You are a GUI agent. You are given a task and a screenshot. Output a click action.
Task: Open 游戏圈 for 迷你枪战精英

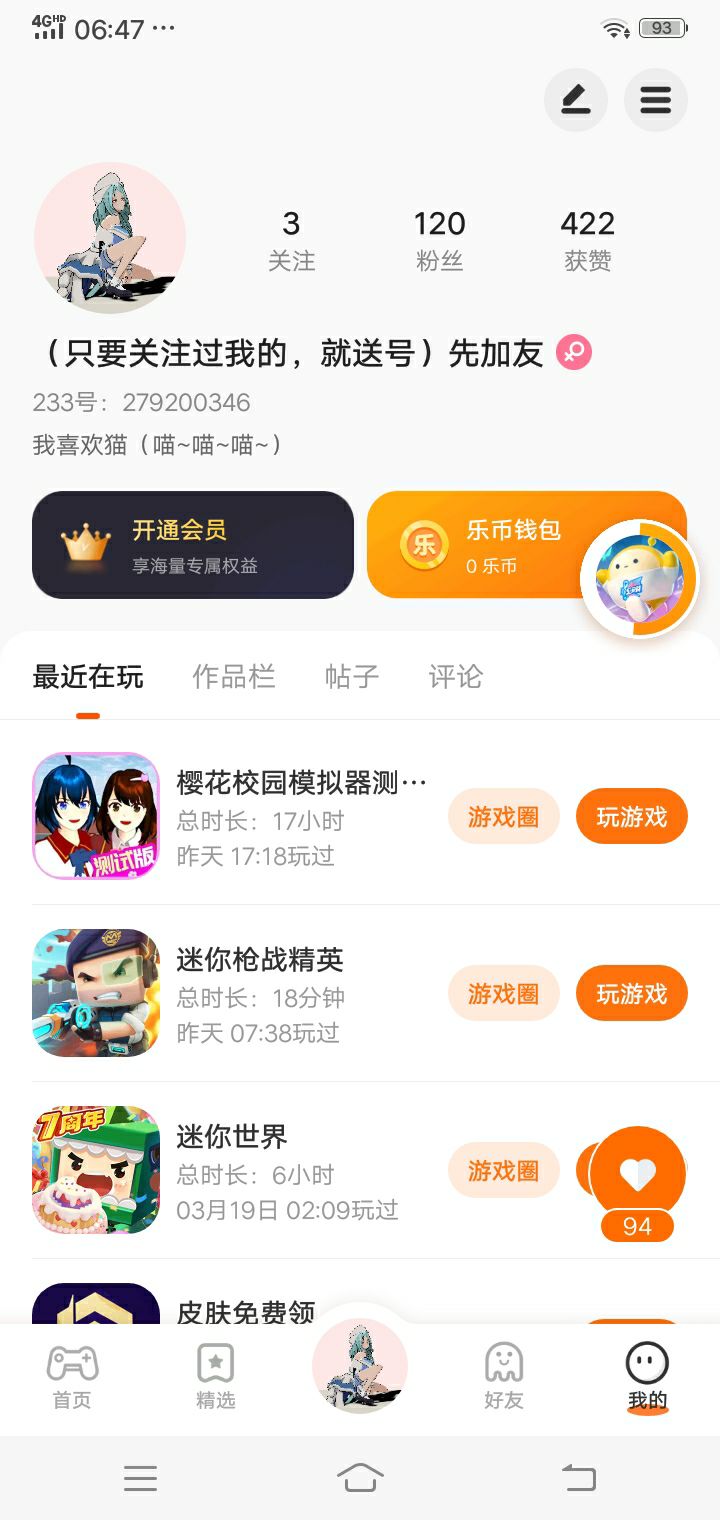coord(503,994)
